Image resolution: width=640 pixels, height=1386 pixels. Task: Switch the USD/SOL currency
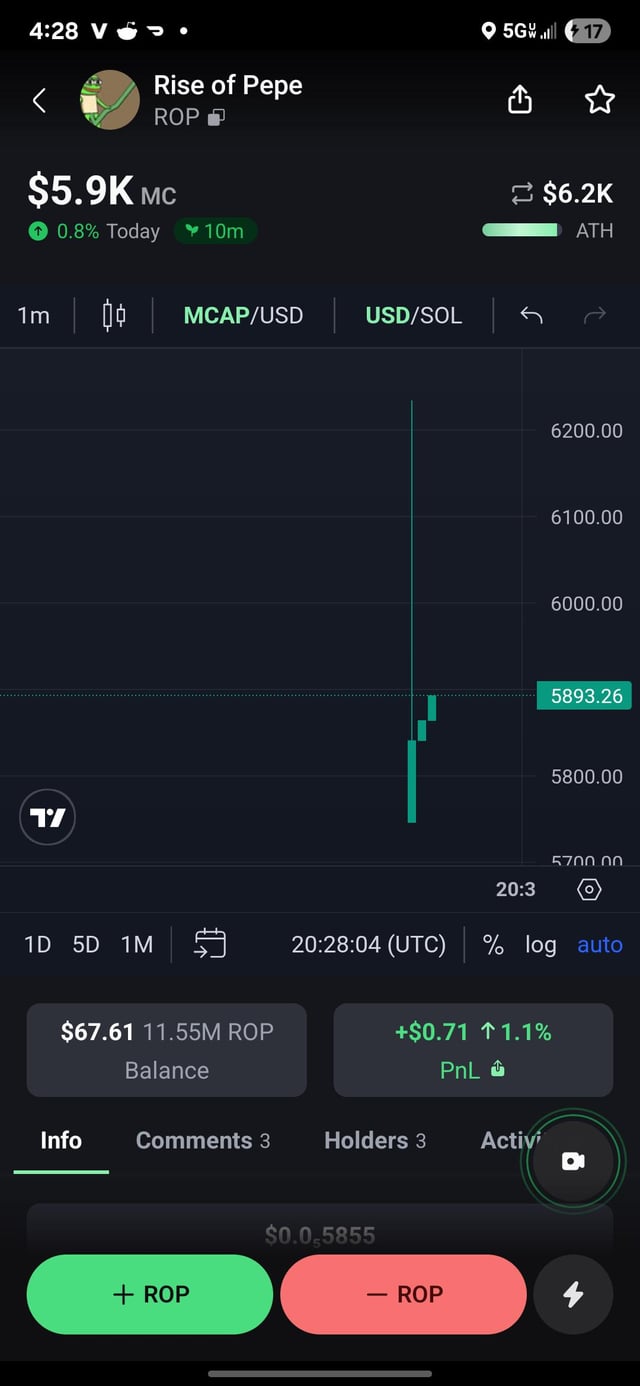pyautogui.click(x=413, y=316)
